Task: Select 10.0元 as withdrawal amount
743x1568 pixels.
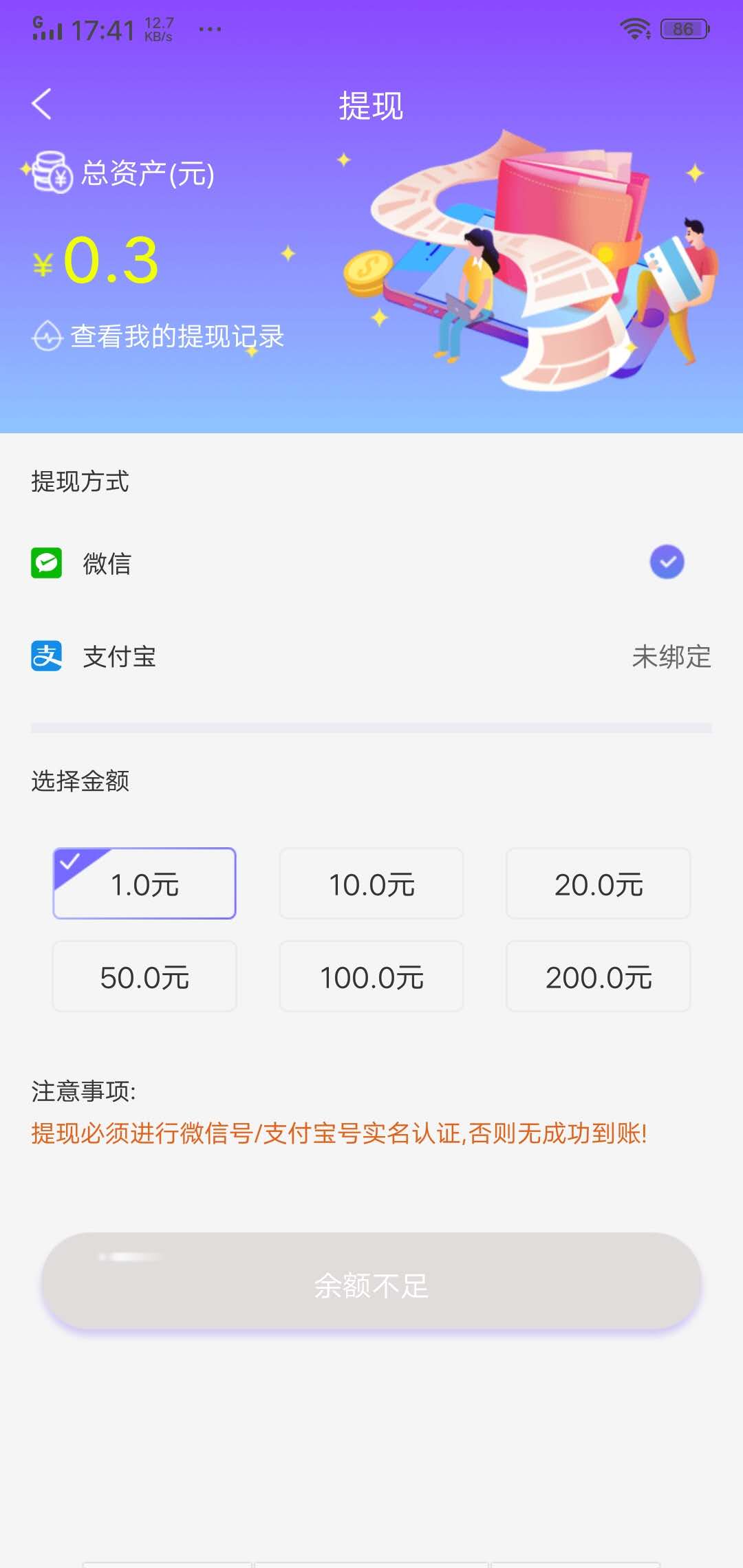Action: tap(370, 884)
